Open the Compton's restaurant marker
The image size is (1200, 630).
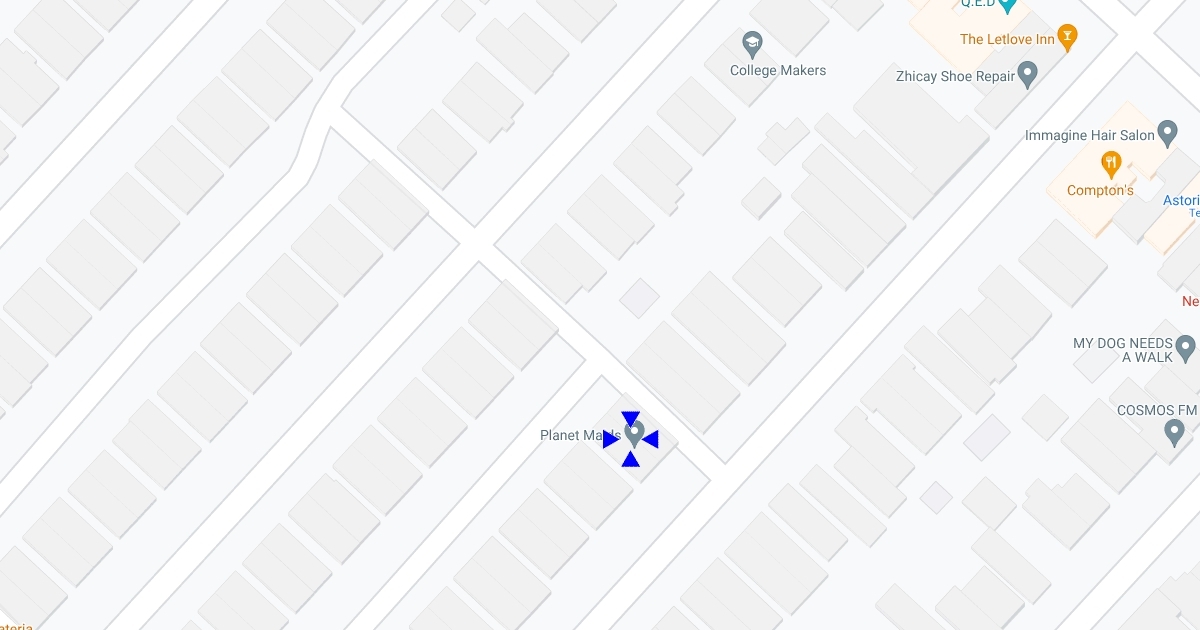click(1110, 163)
